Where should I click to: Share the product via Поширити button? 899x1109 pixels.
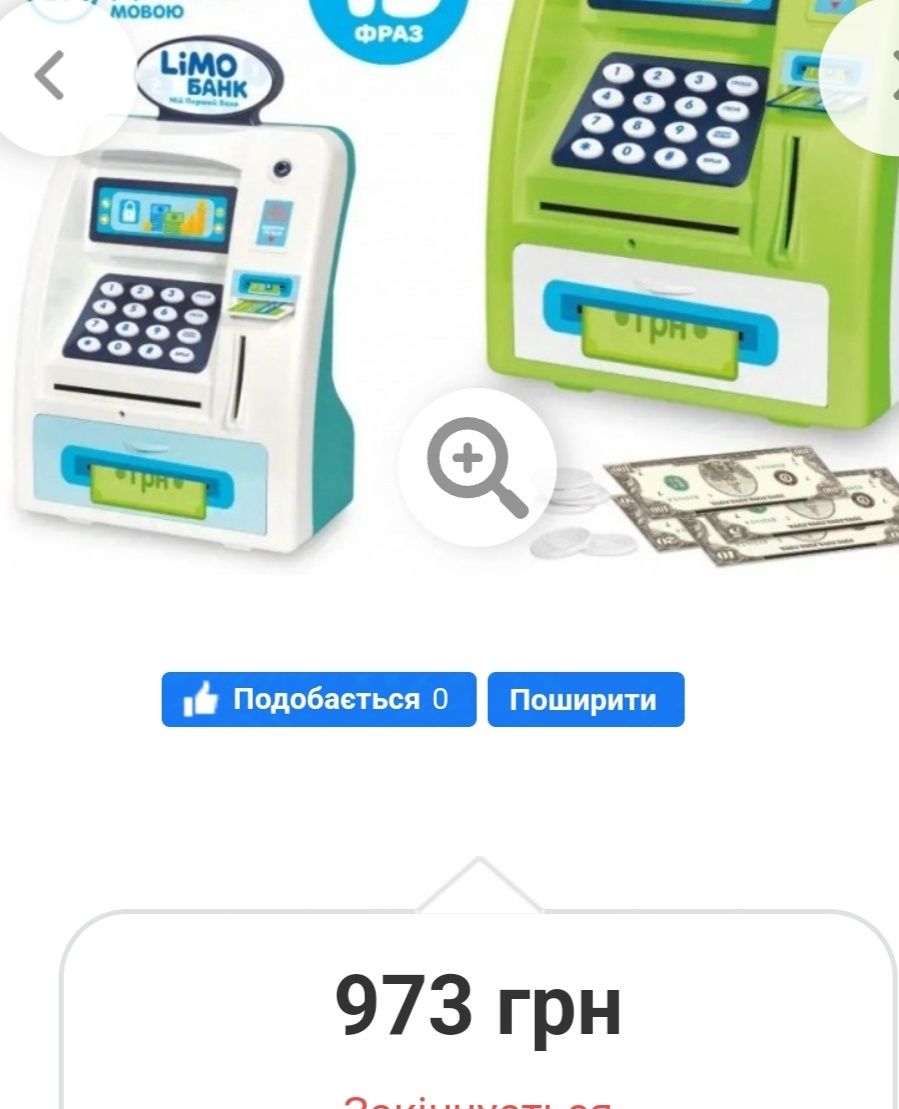(x=585, y=699)
